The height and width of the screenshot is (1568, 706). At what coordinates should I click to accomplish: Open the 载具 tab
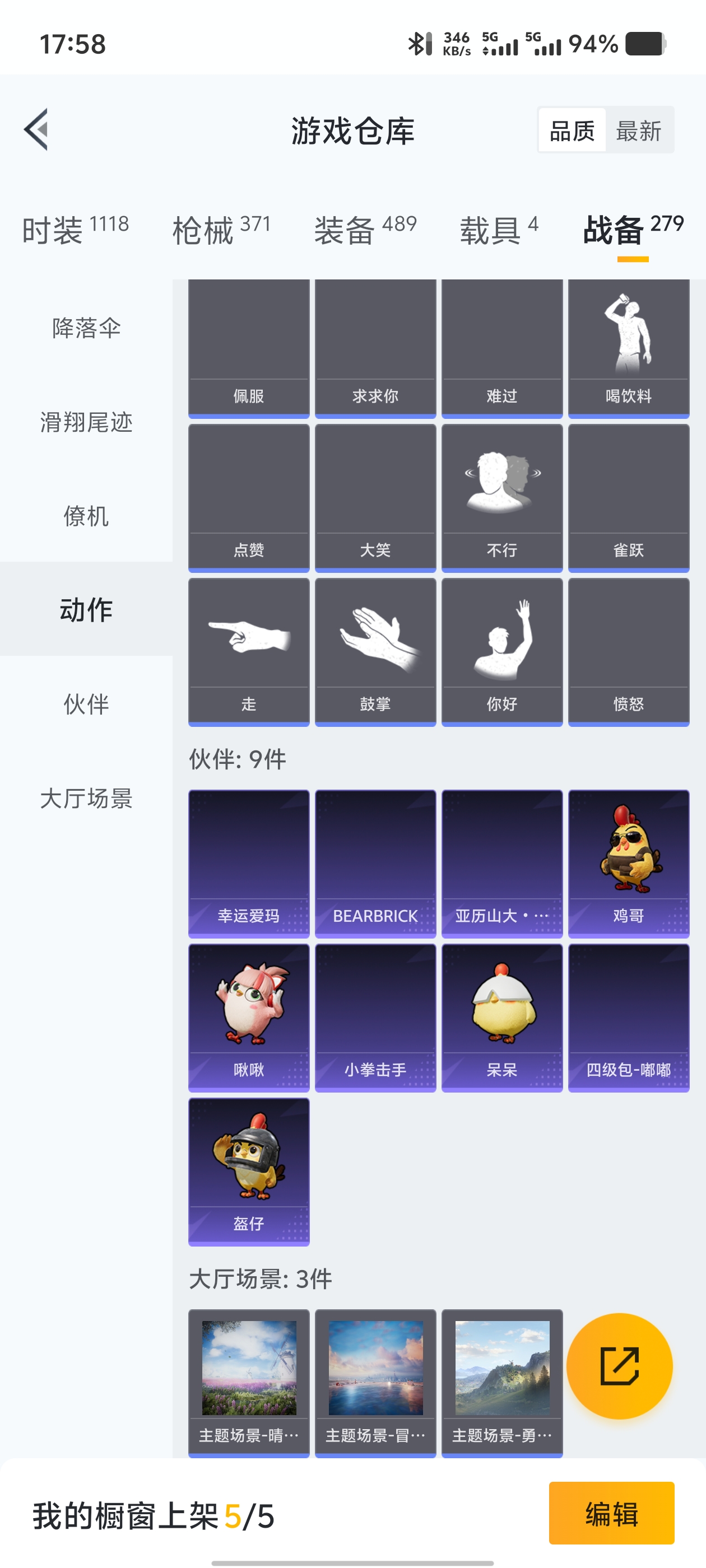[498, 230]
